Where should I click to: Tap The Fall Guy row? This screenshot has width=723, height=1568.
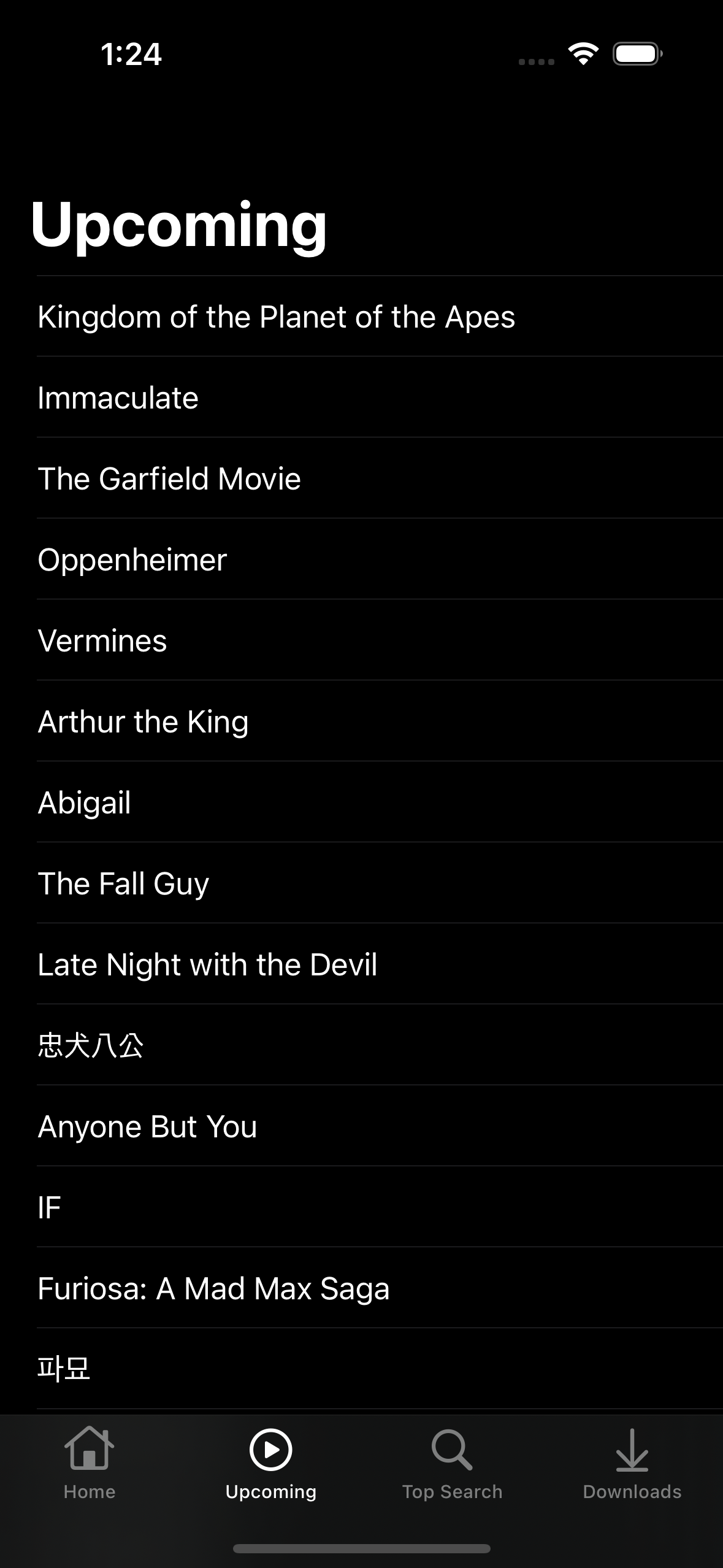point(361,883)
